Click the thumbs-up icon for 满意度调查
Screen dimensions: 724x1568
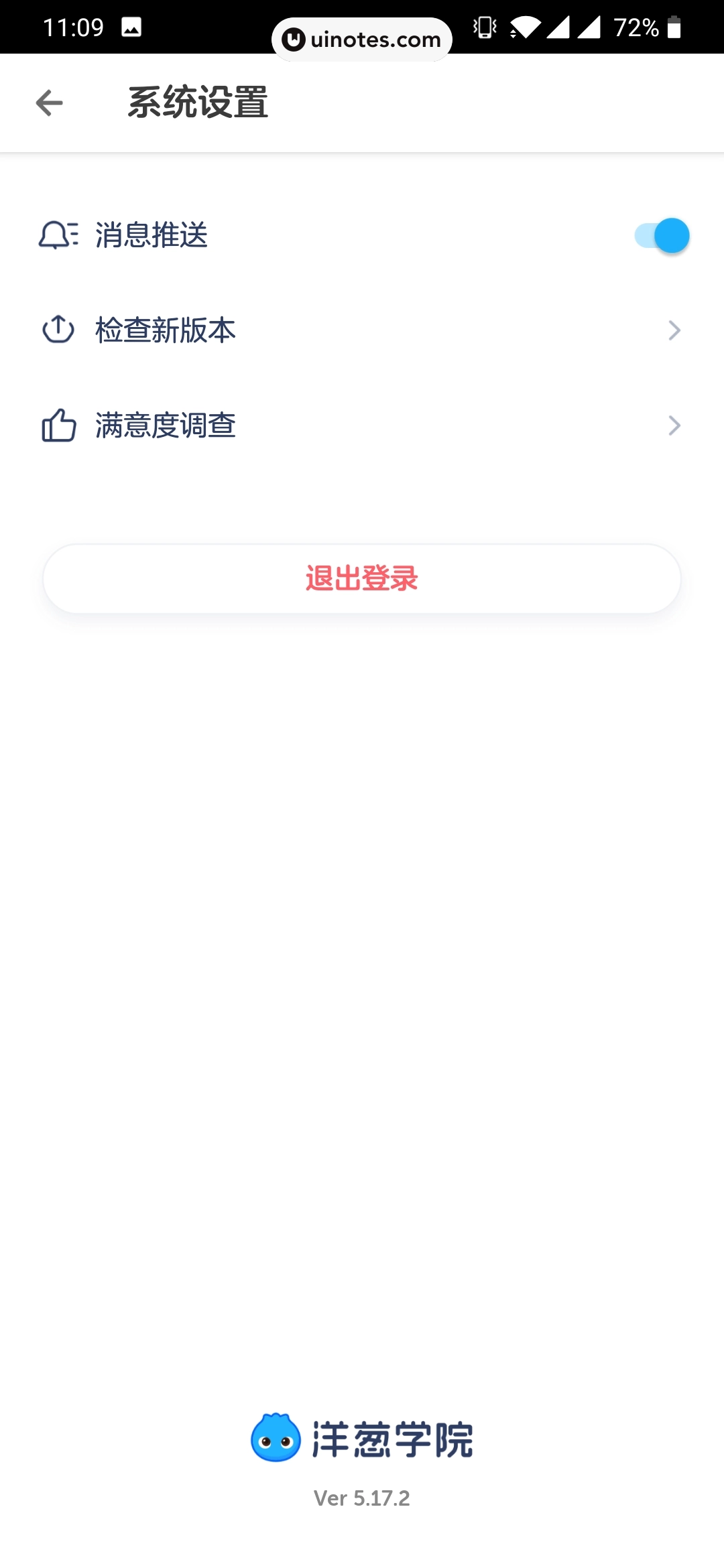tap(59, 425)
